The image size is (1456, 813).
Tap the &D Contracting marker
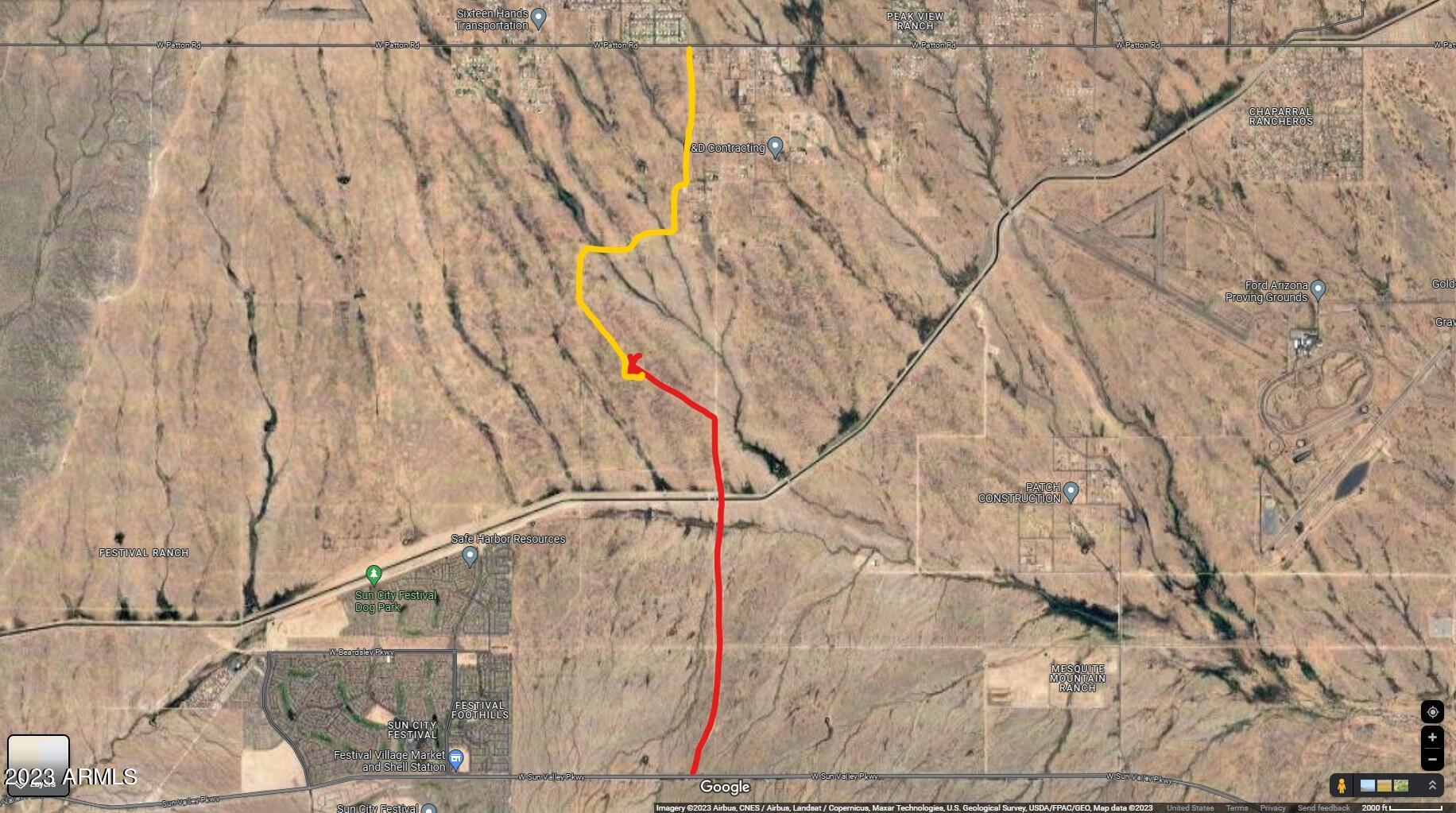pos(776,146)
